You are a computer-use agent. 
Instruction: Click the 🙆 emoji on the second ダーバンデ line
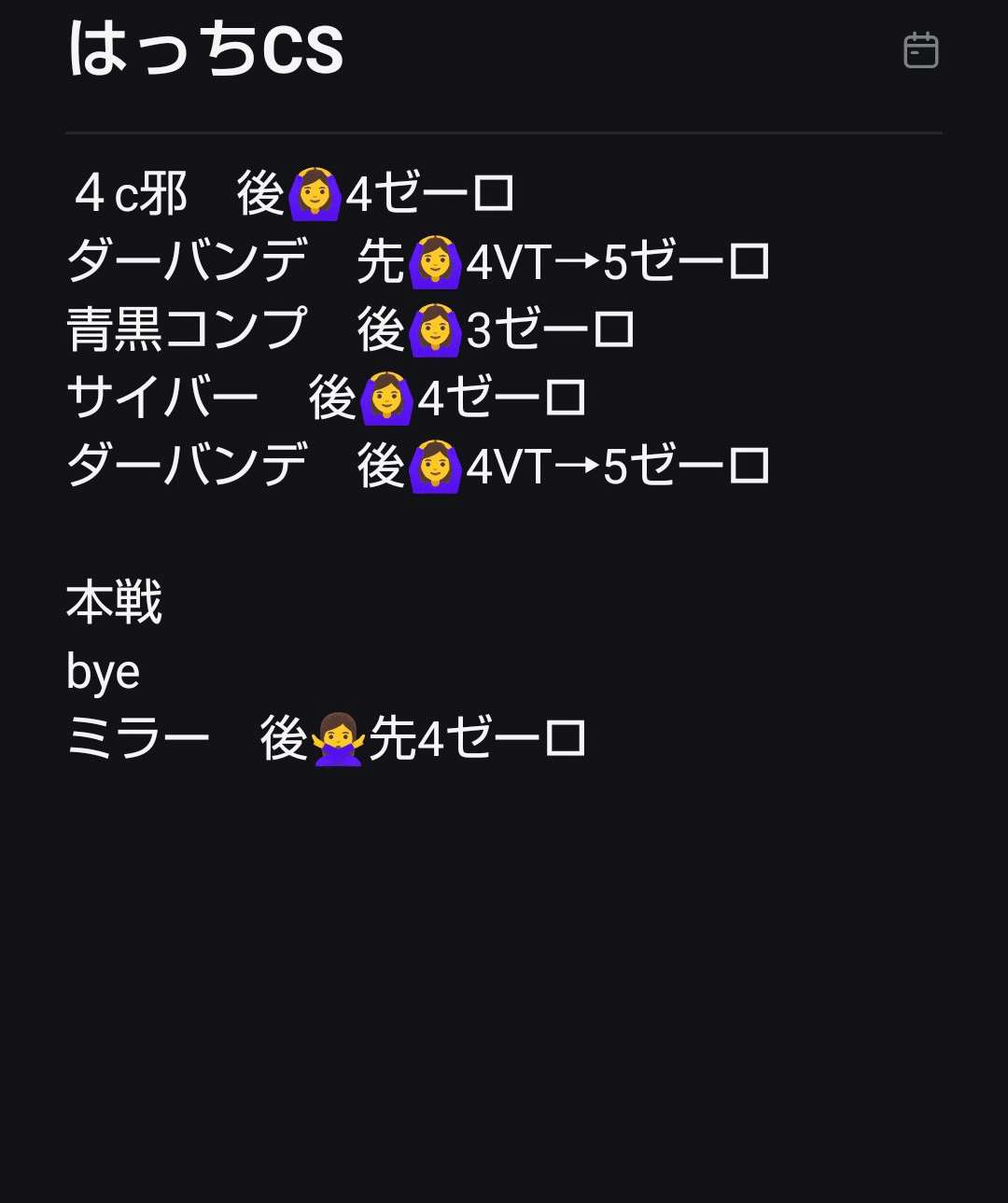click(x=434, y=466)
